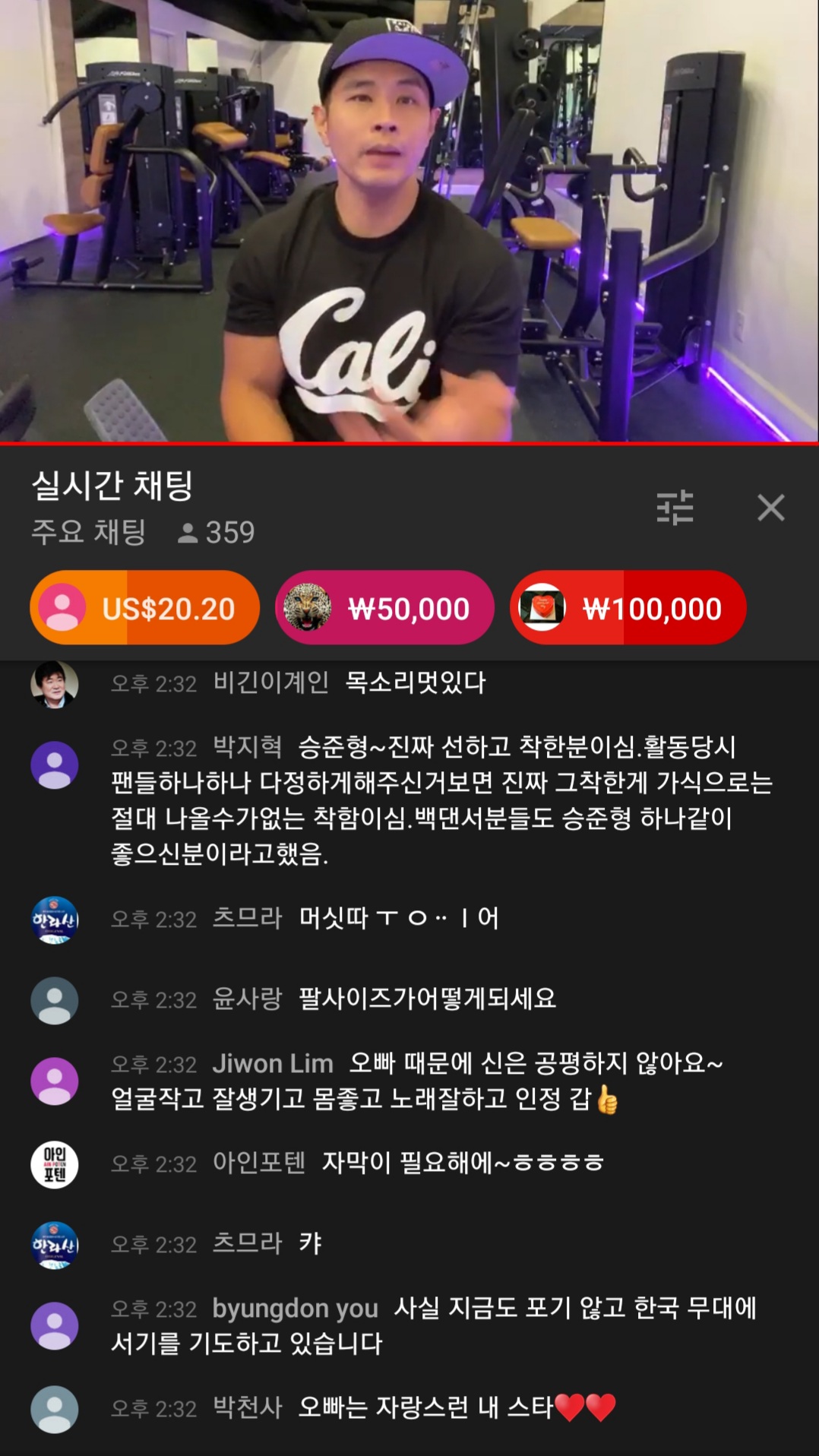The height and width of the screenshot is (1456, 819).
Task: Open 윤사랑's chat message
Action: coord(384,999)
